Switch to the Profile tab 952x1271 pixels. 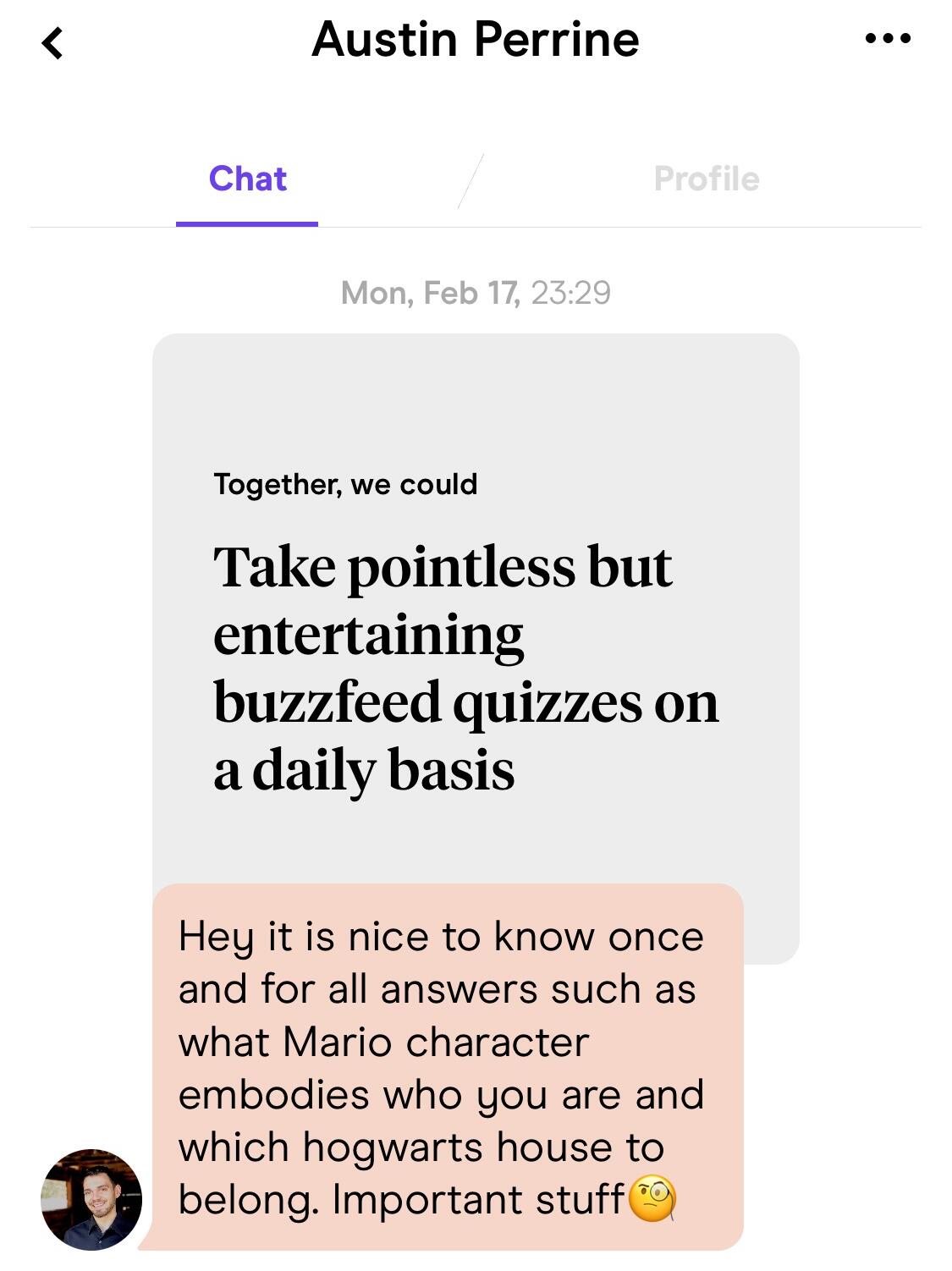click(706, 179)
